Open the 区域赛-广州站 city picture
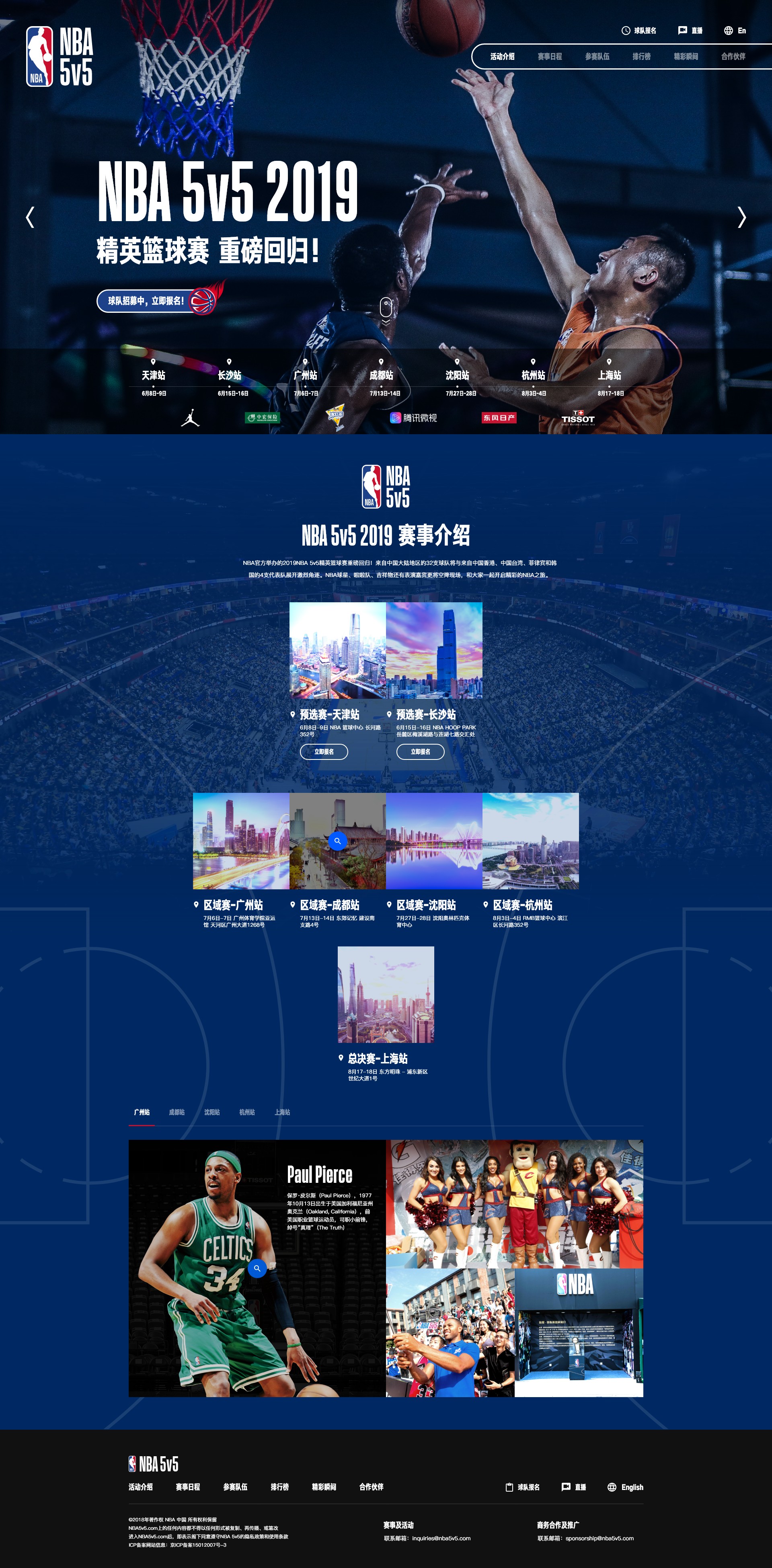Image resolution: width=772 pixels, height=1568 pixels. click(x=241, y=841)
